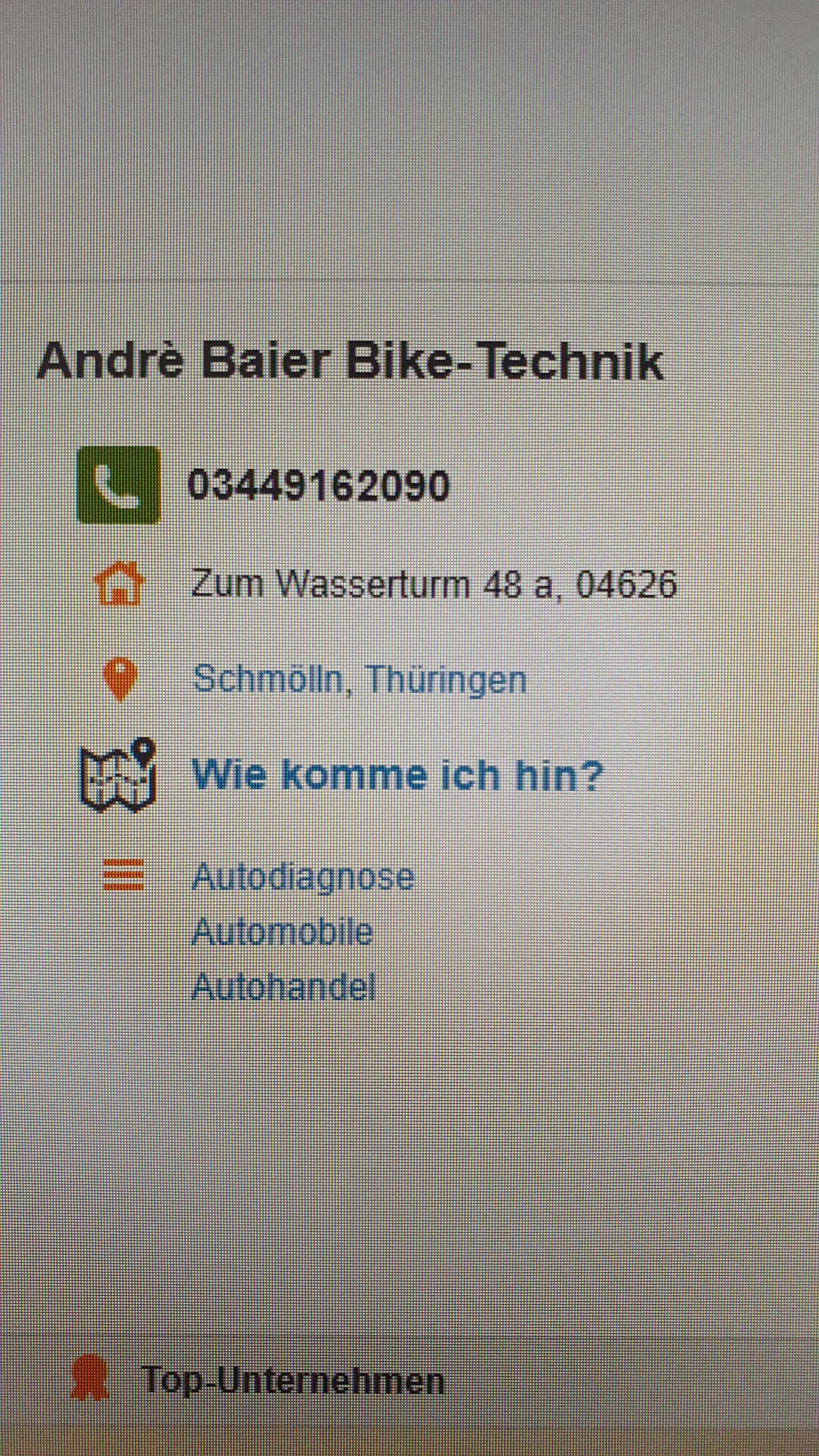
Task: View the Autohandel category link
Action: pos(283,987)
